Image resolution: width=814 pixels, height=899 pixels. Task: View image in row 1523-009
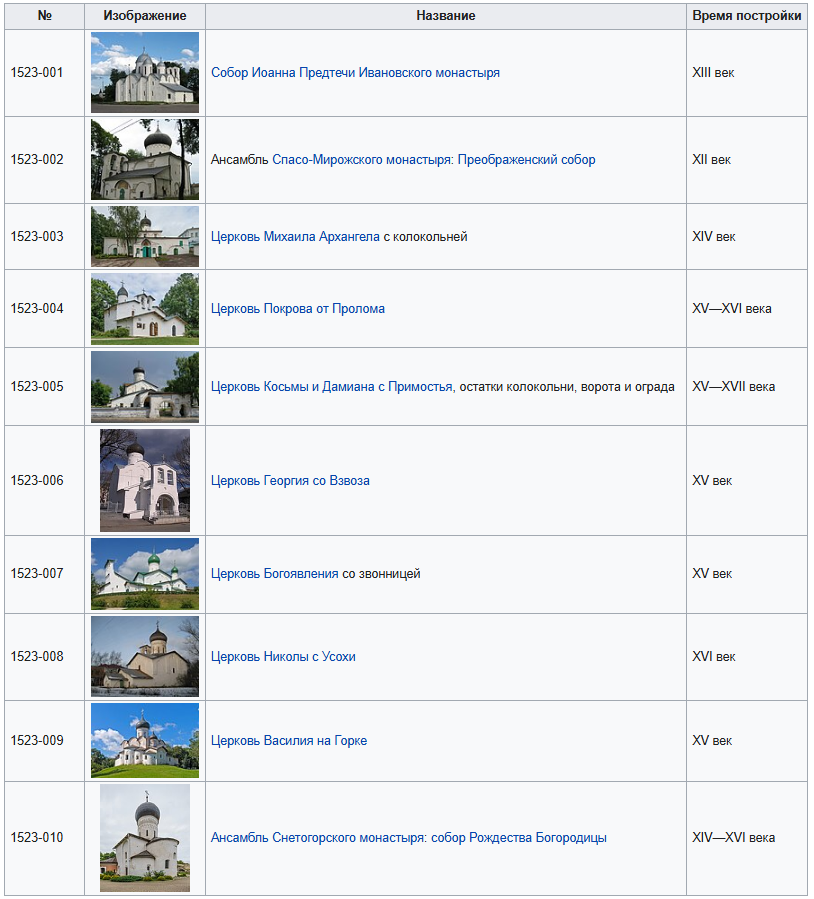145,741
